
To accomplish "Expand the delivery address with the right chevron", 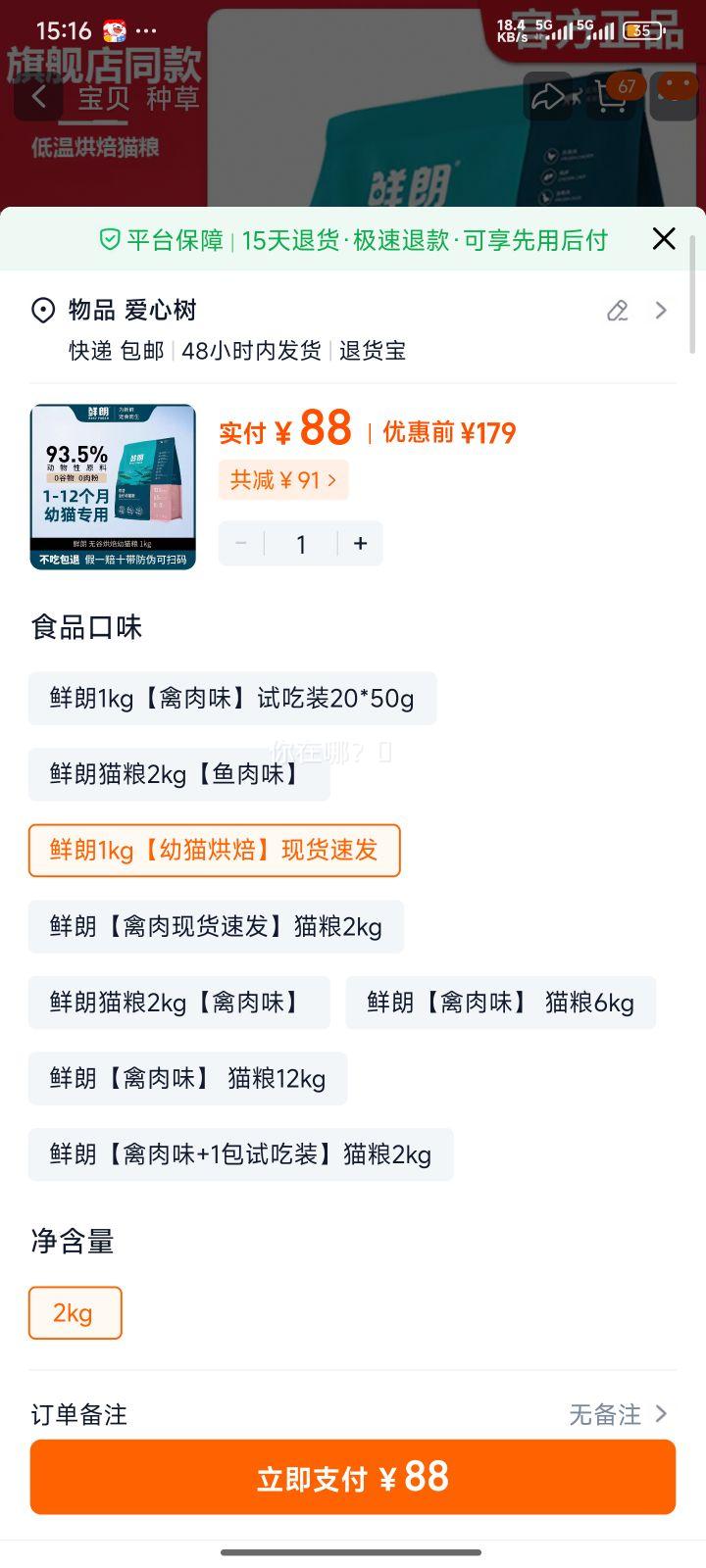I will point(661,311).
